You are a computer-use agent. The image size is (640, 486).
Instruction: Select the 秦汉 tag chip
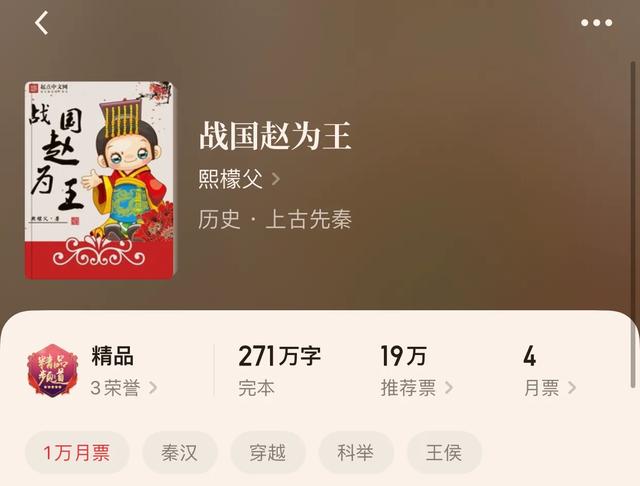click(x=180, y=453)
